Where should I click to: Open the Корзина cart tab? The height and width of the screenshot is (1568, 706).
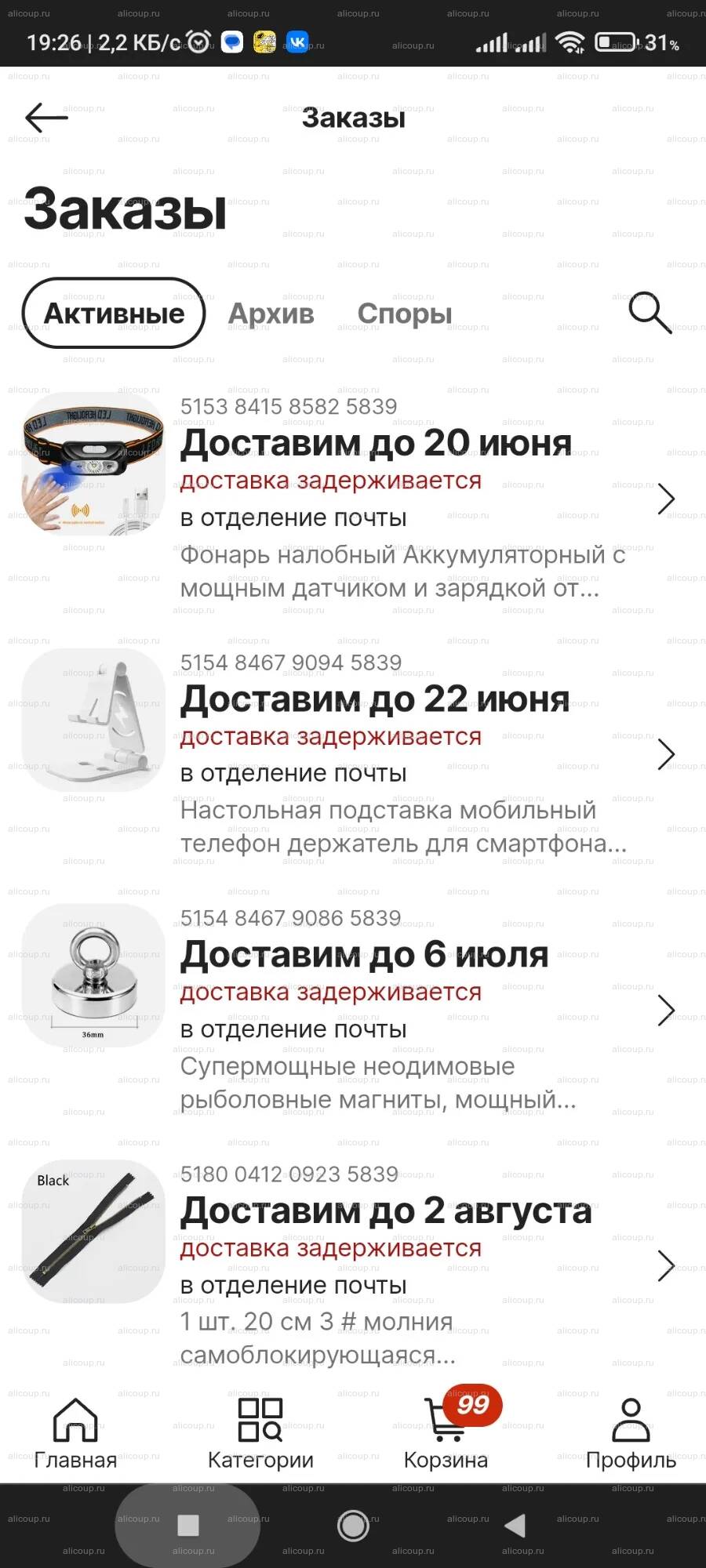pos(446,1435)
